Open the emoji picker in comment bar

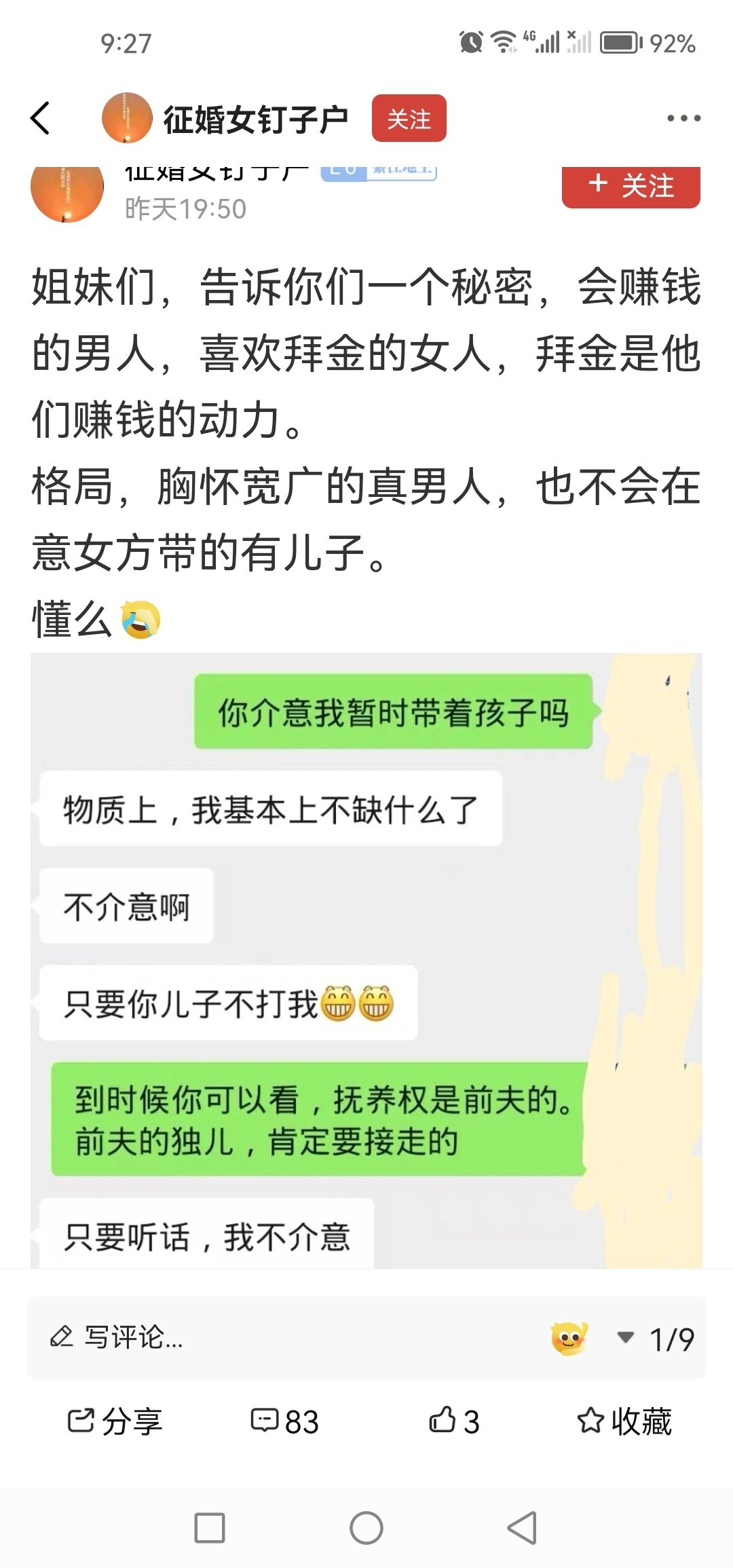[x=569, y=1338]
